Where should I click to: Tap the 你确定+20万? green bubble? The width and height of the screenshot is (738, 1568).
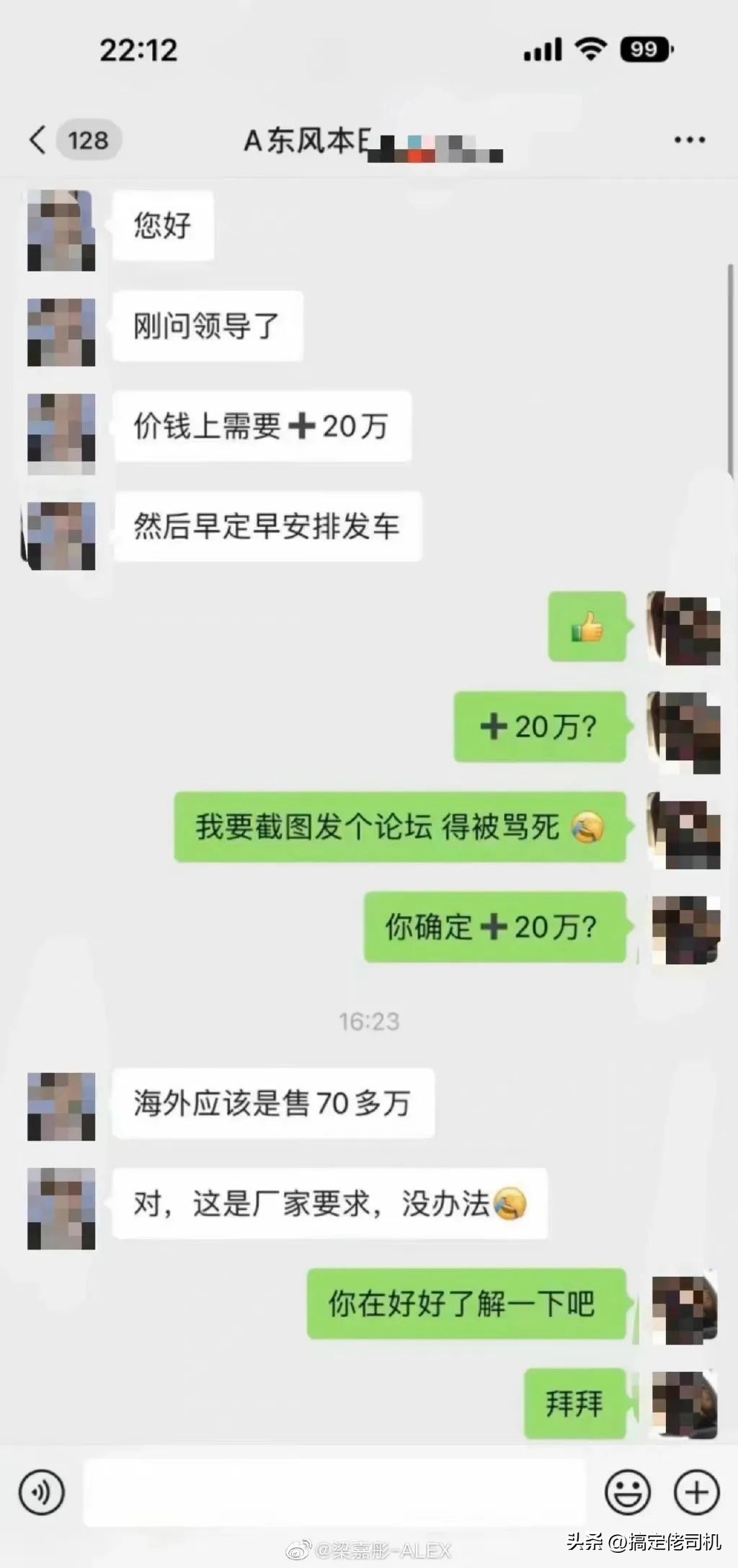coord(494,929)
